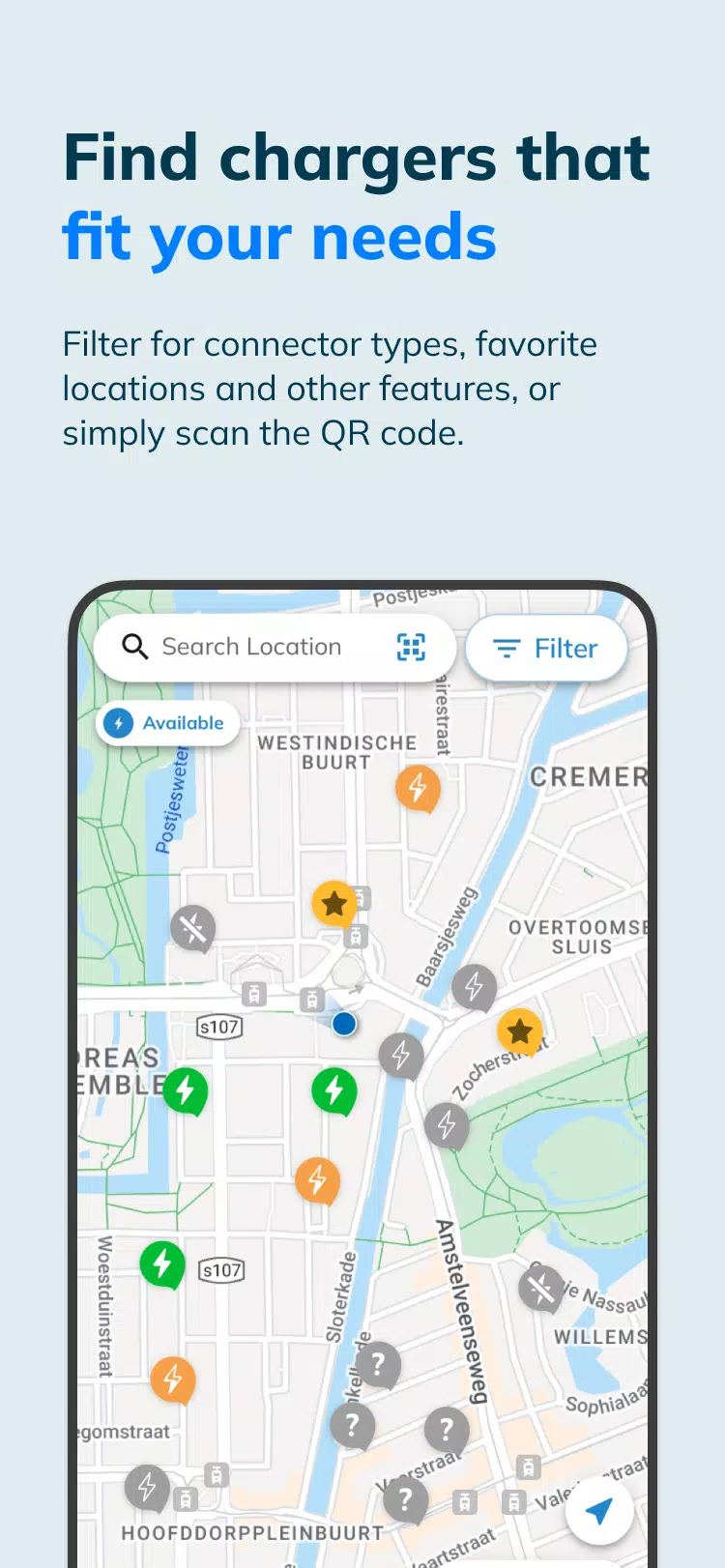Tap the favorite star pin near Zocherstraat
This screenshot has height=1568, width=725.
pos(520,1030)
